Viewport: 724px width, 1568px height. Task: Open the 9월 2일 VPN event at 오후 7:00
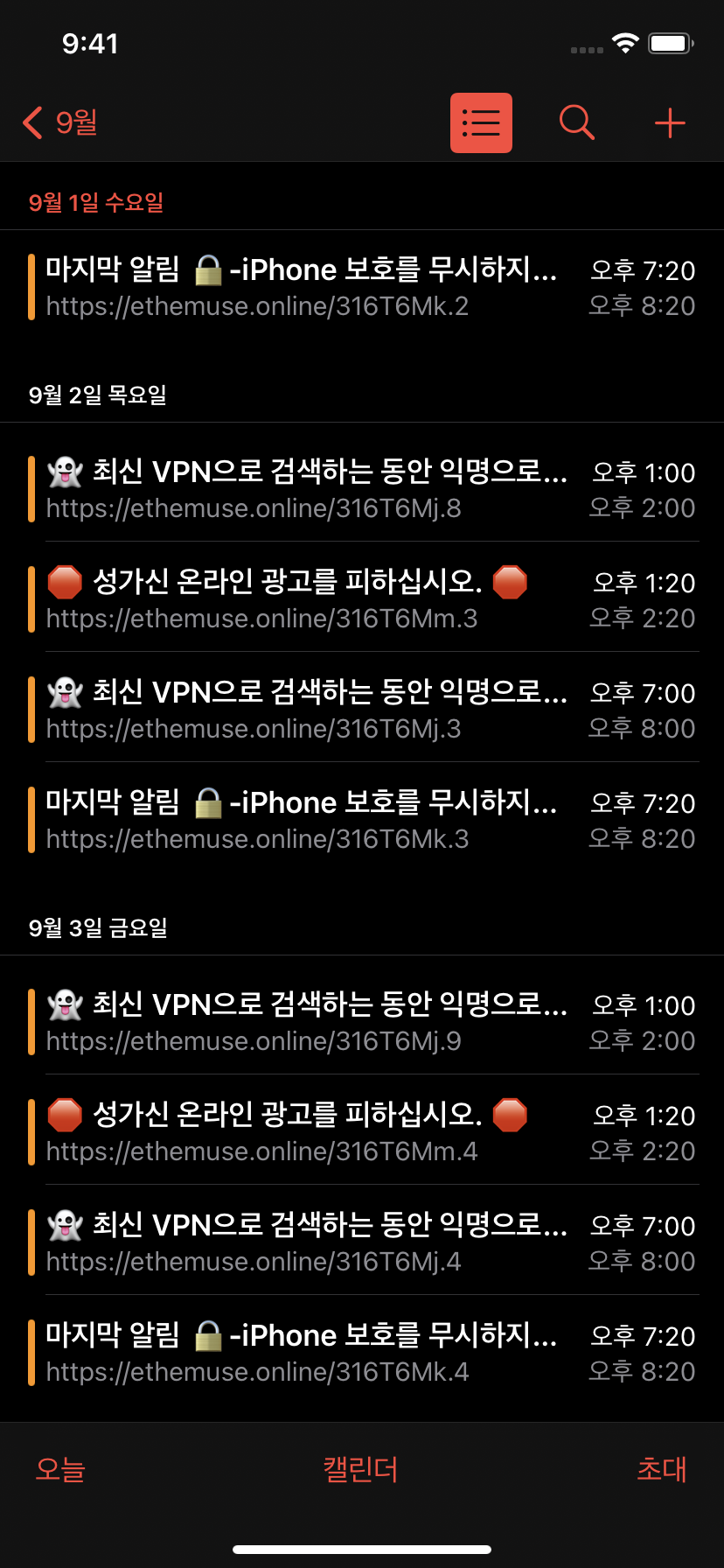(362, 710)
